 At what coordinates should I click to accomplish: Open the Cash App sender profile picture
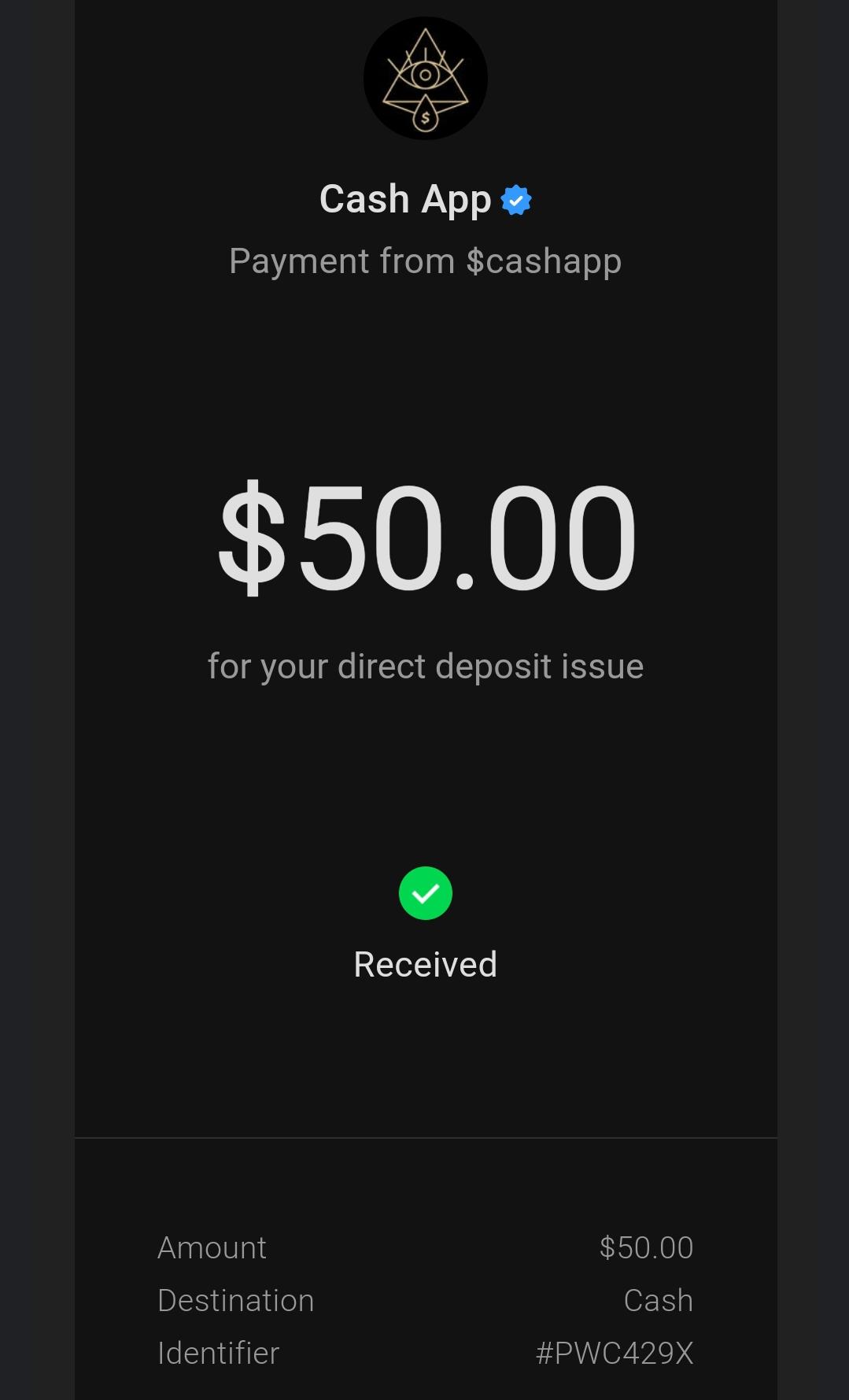click(425, 79)
